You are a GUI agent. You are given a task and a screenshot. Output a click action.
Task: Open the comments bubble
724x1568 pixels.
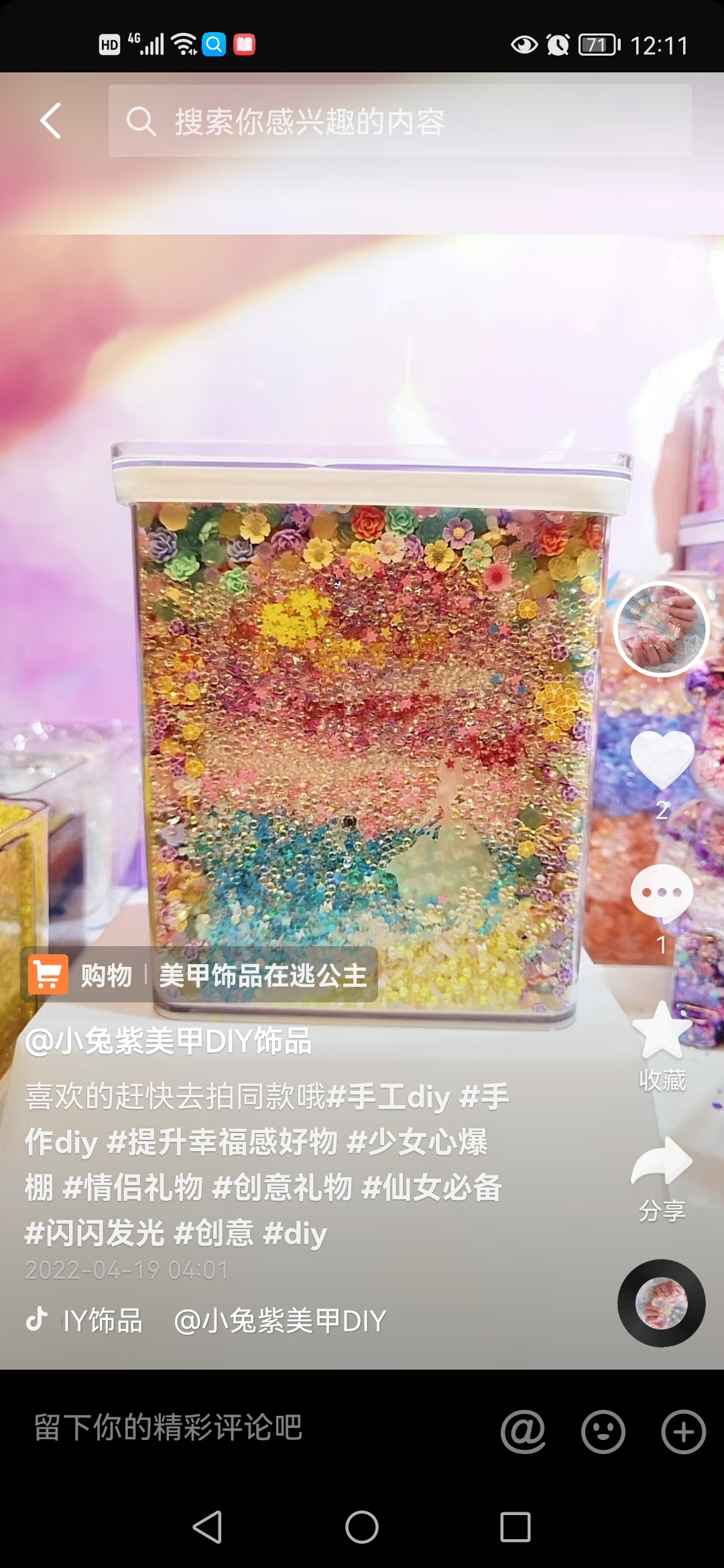(662, 893)
